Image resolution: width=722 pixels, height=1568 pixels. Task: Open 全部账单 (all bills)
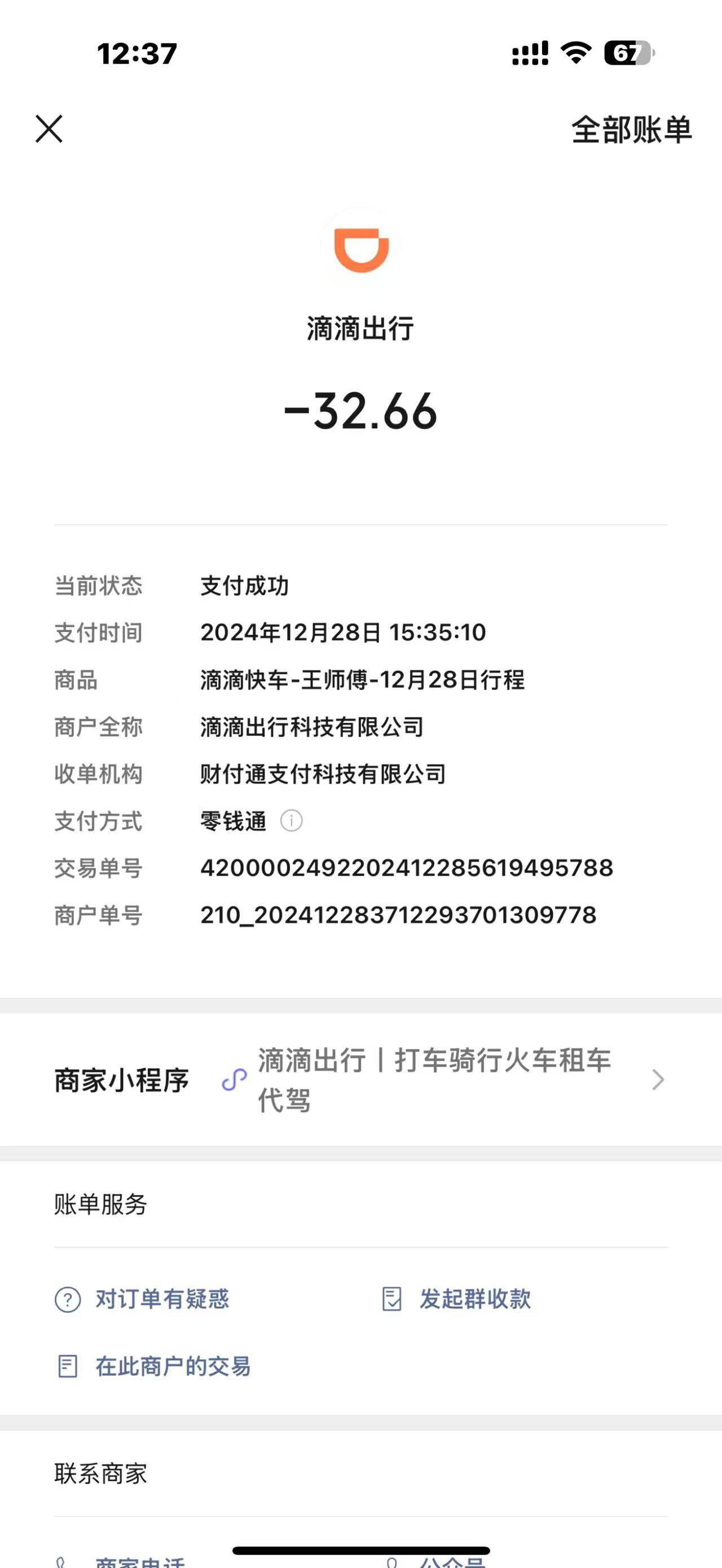tap(631, 130)
